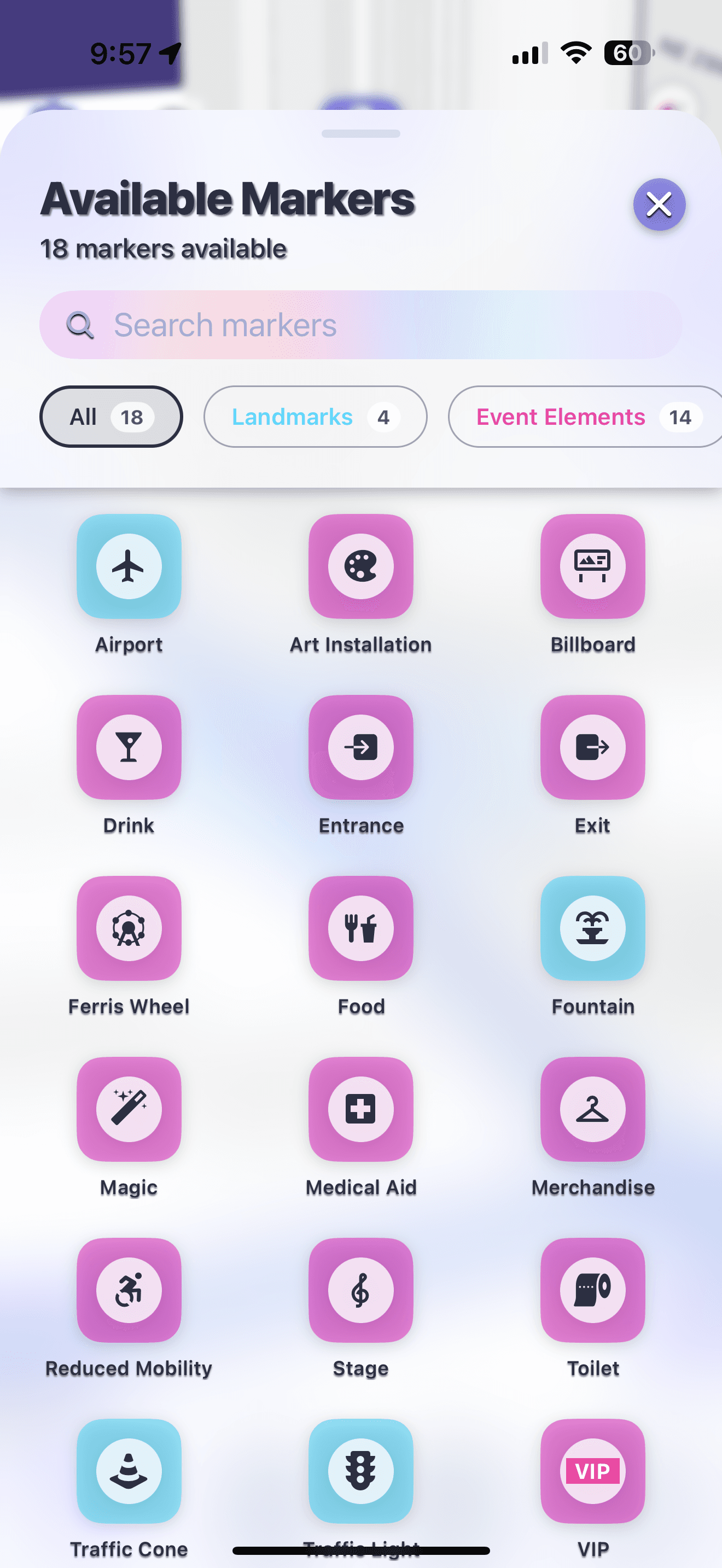
Task: Choose the Magic marker
Action: (129, 1109)
